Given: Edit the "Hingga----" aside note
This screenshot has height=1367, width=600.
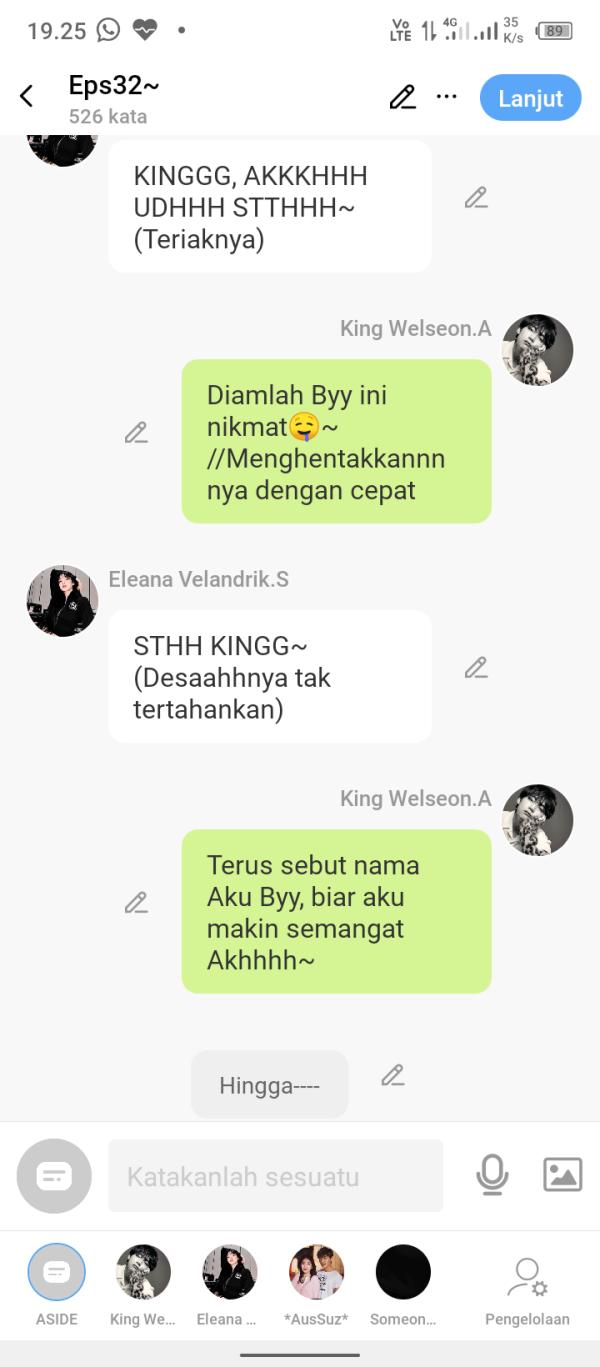Looking at the screenshot, I should [393, 1076].
